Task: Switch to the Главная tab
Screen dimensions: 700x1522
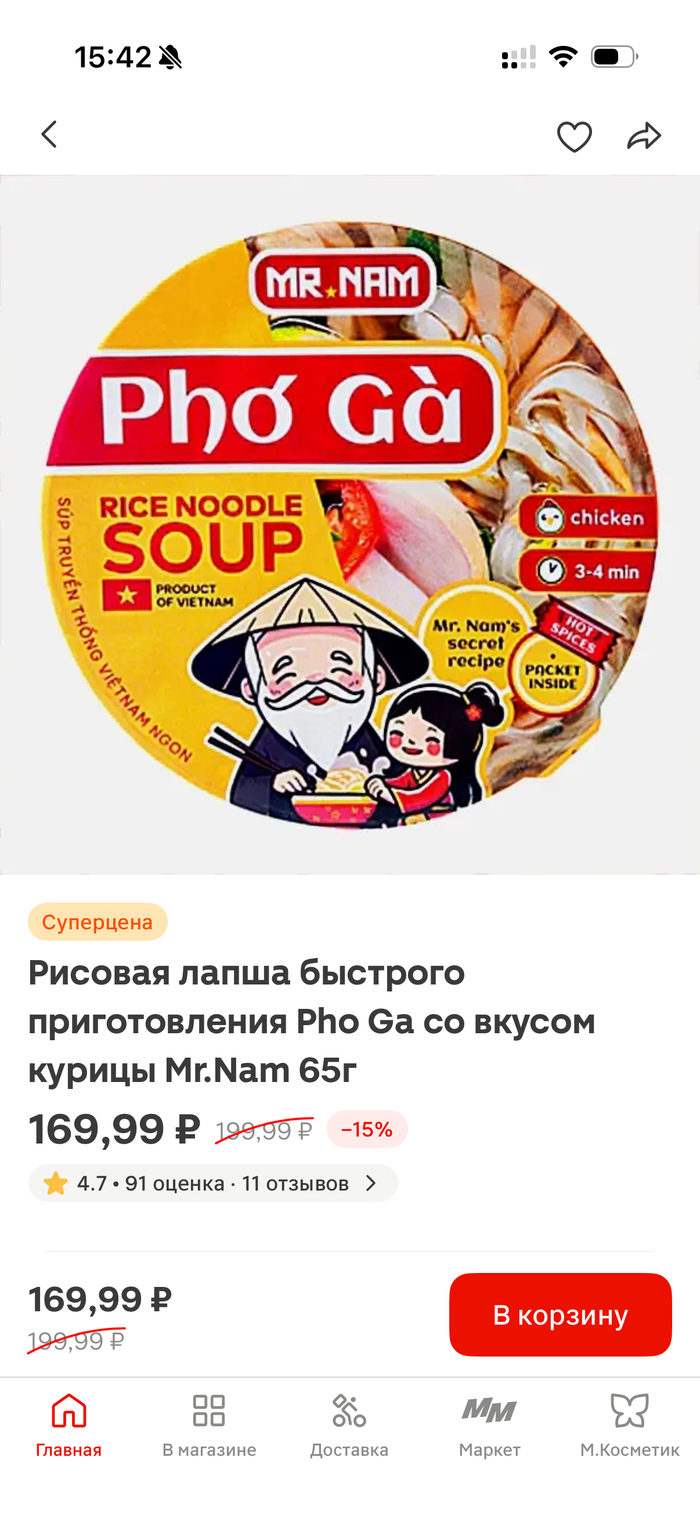Action: pyautogui.click(x=69, y=1425)
